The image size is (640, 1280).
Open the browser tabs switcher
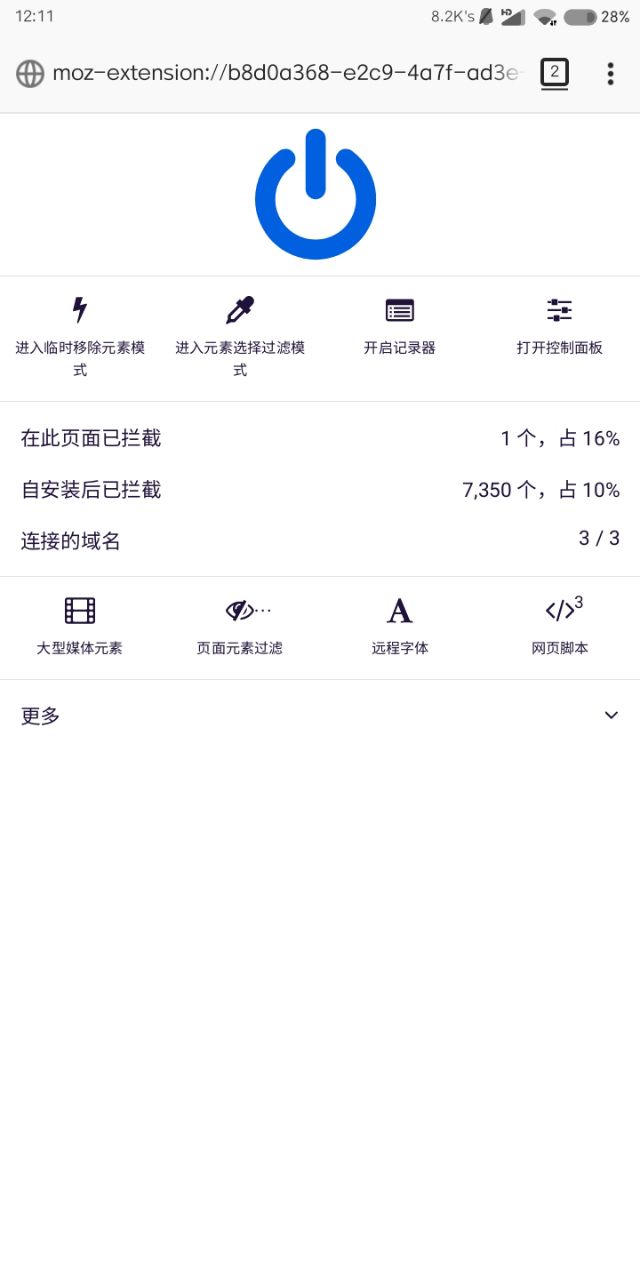pyautogui.click(x=554, y=73)
